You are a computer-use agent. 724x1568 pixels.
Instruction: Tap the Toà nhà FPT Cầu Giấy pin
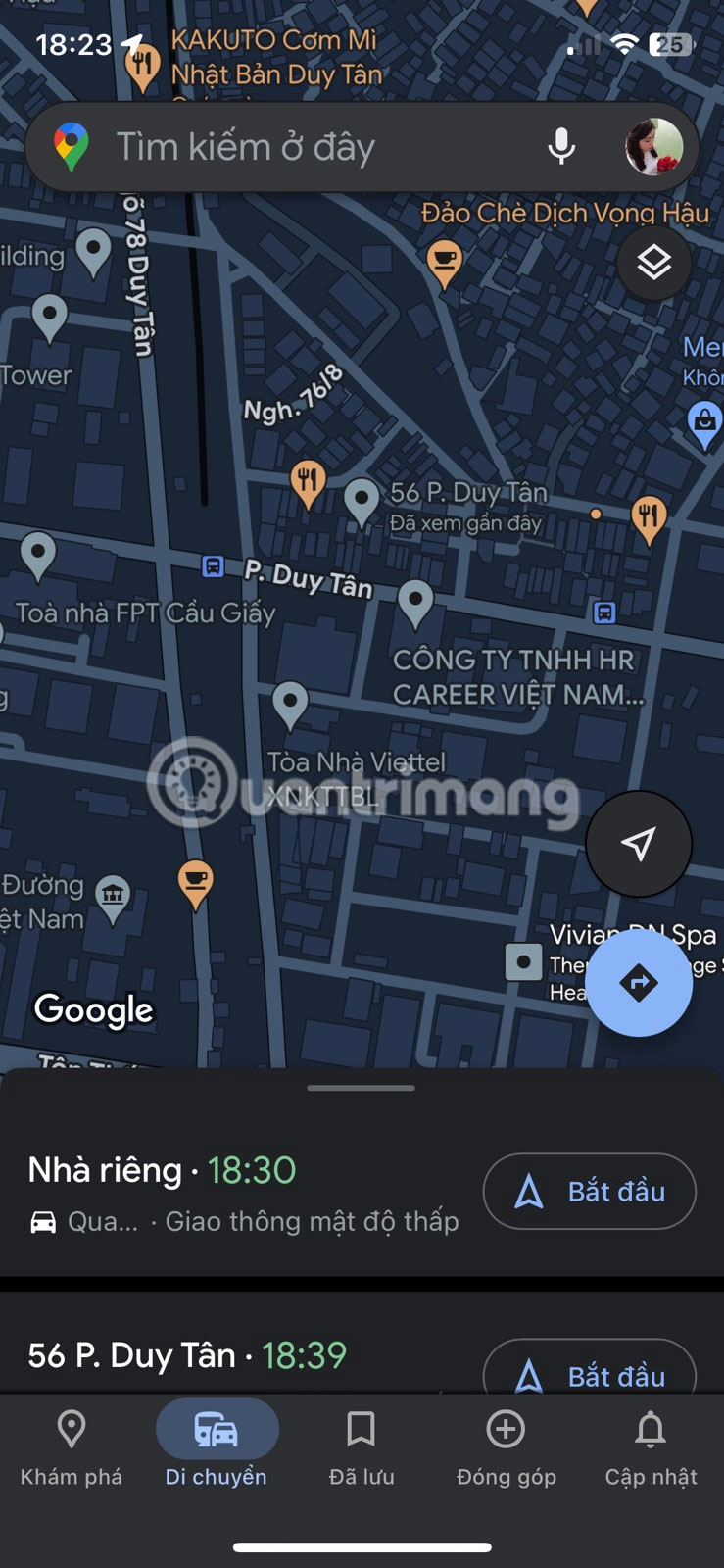[x=38, y=554]
